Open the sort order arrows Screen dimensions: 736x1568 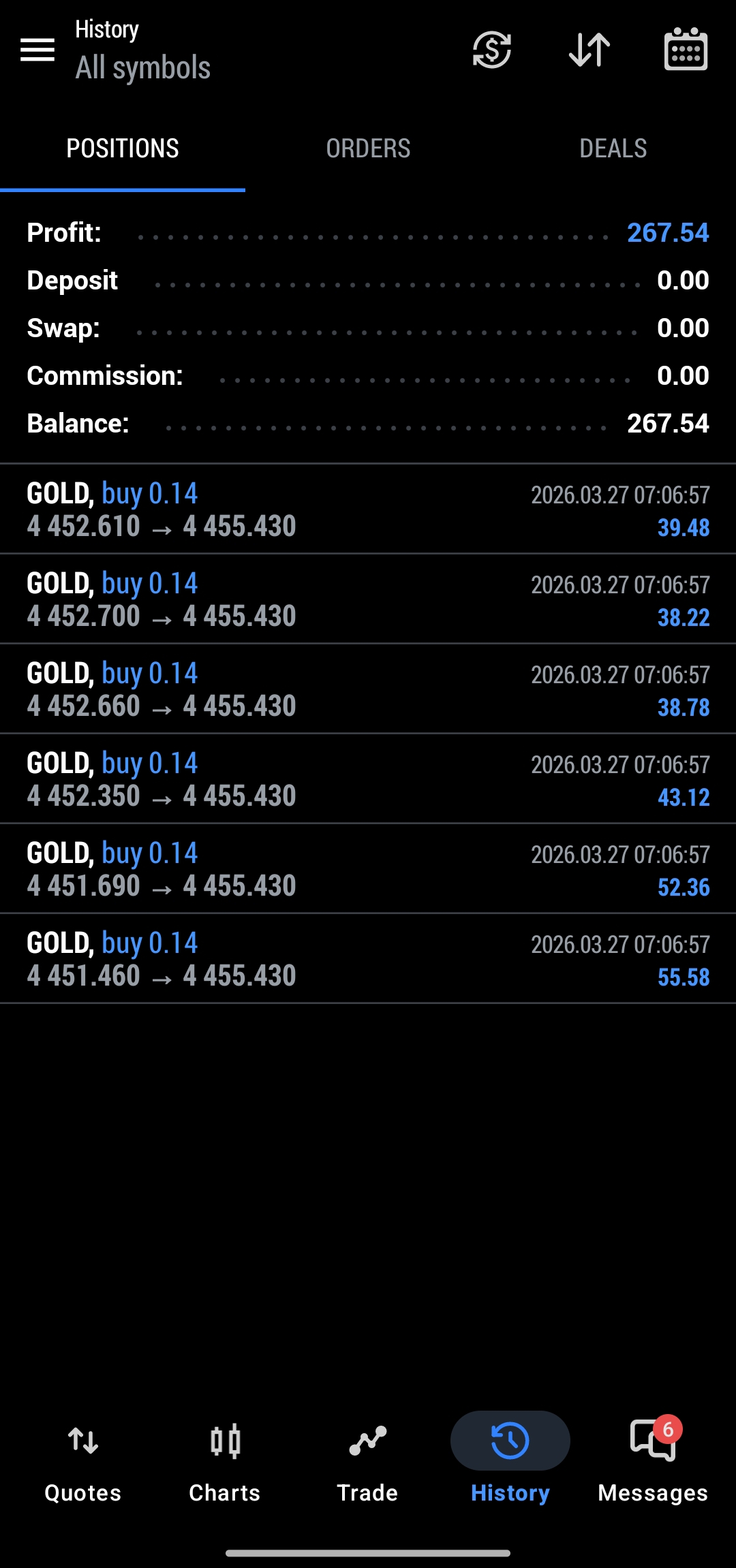pyautogui.click(x=589, y=50)
